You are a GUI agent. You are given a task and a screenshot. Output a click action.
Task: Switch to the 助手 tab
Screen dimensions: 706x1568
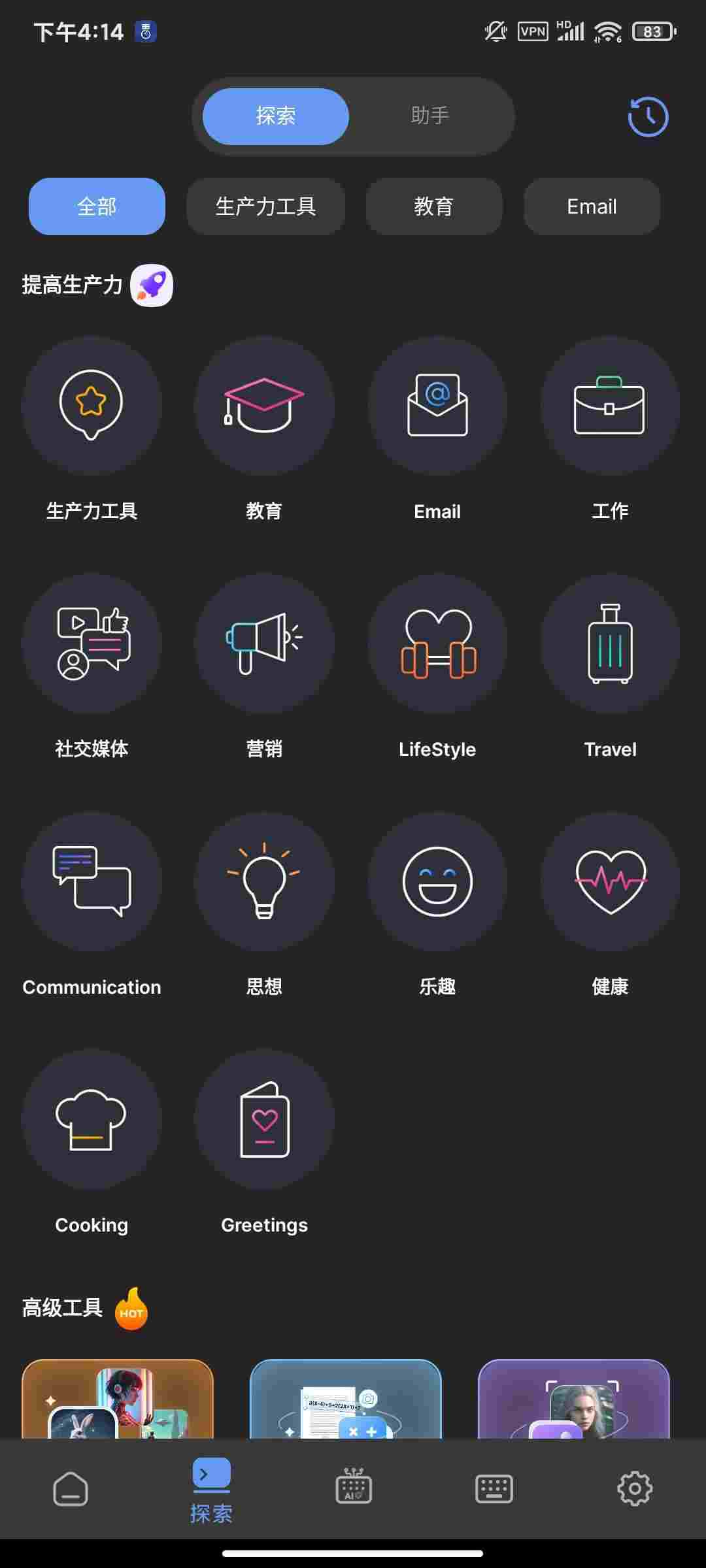coord(429,116)
